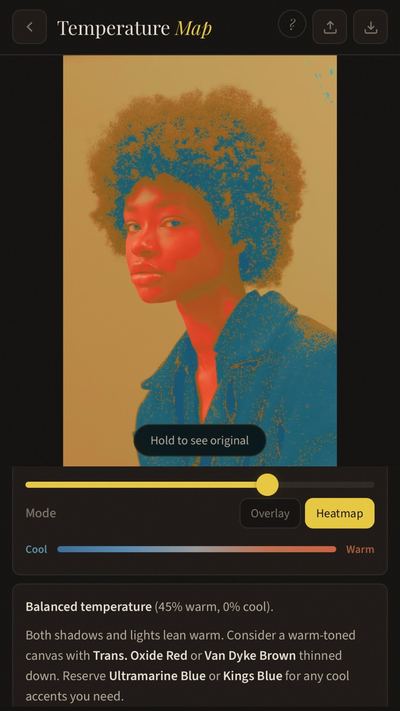This screenshot has width=400, height=711.
Task: Tap the Hold to see original pill
Action: (200, 440)
